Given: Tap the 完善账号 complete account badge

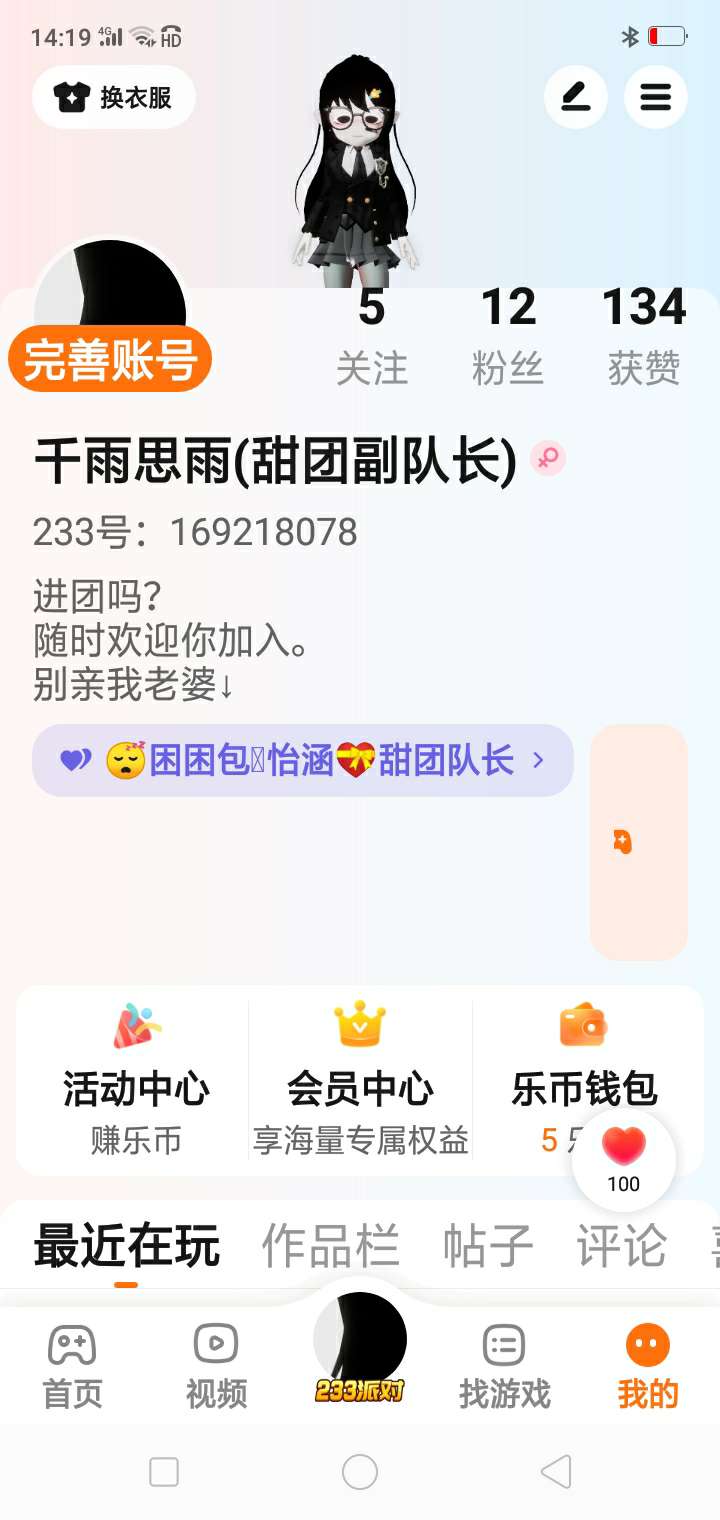Looking at the screenshot, I should tap(110, 358).
